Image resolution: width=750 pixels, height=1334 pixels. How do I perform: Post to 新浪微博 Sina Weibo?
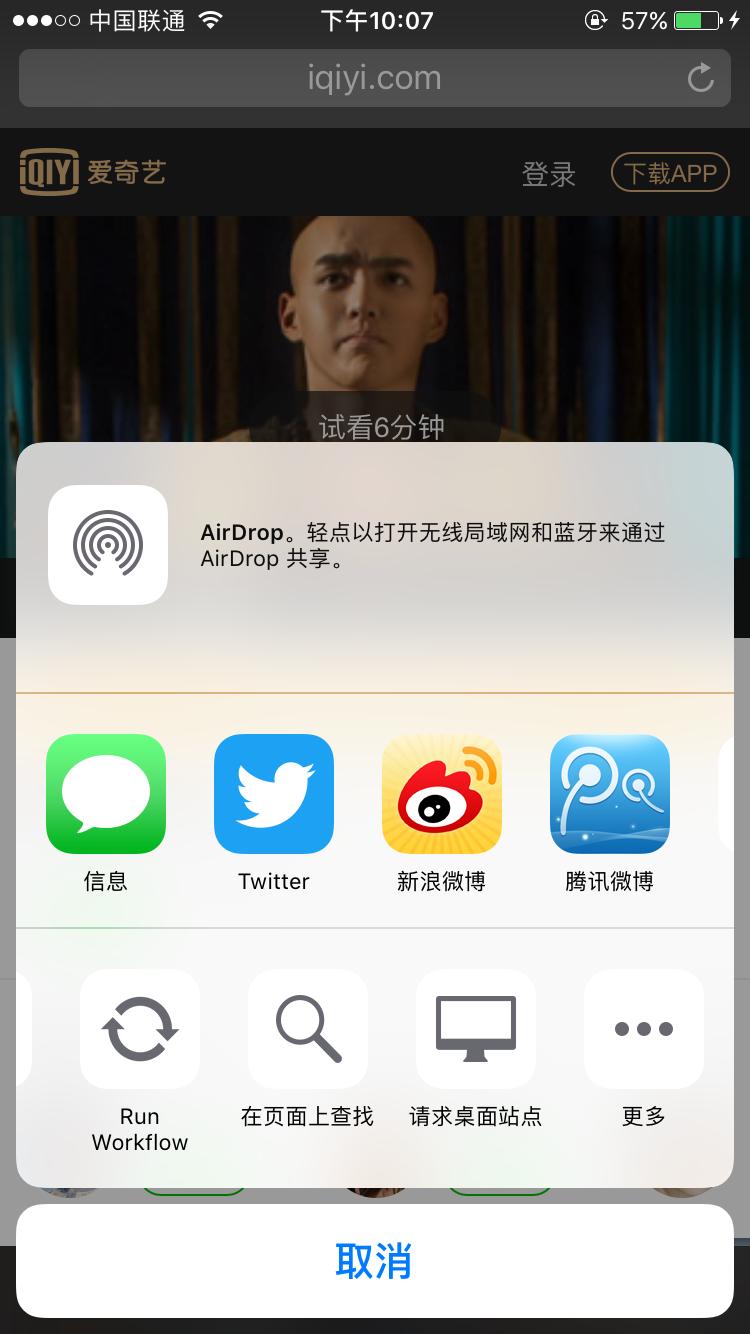point(442,793)
